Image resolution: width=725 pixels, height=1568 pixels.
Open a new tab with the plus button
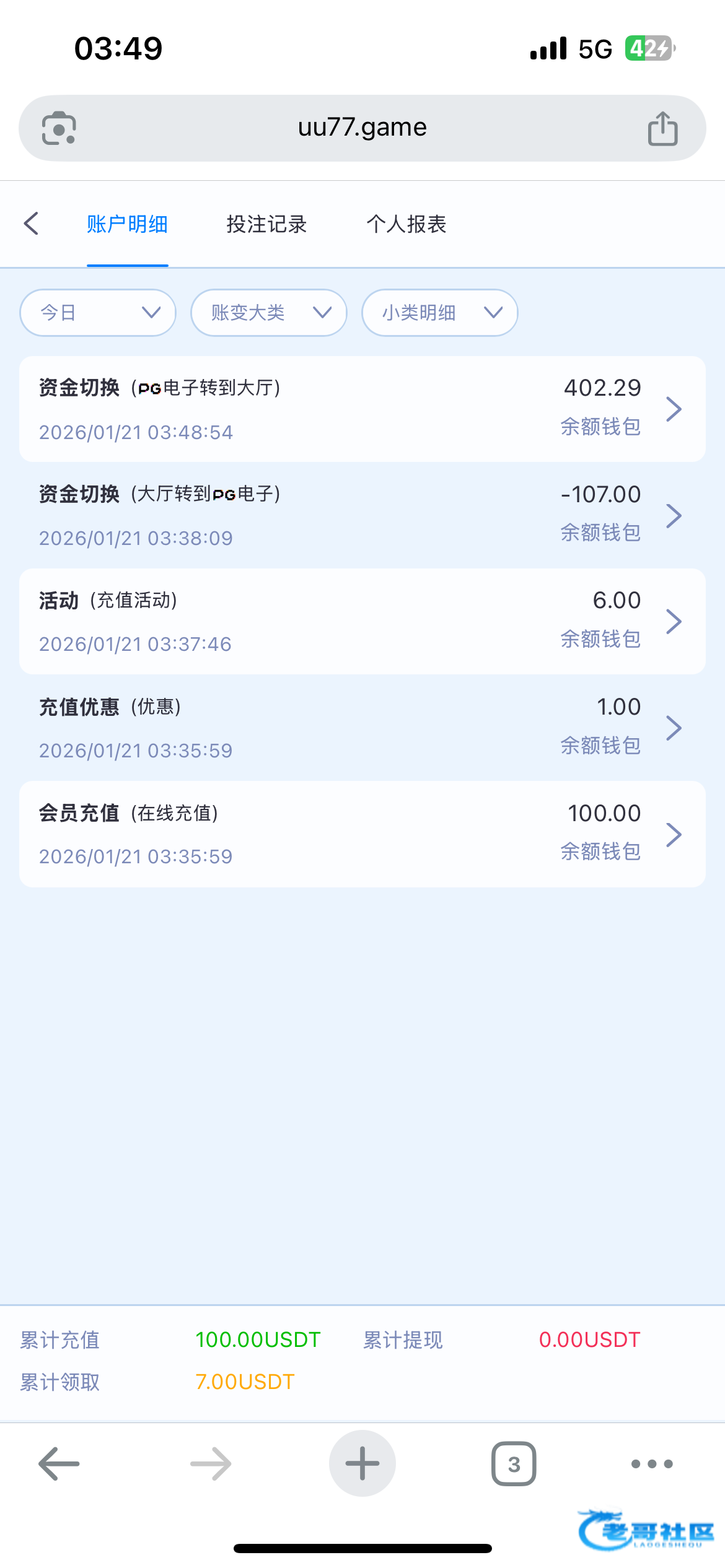tap(362, 1464)
